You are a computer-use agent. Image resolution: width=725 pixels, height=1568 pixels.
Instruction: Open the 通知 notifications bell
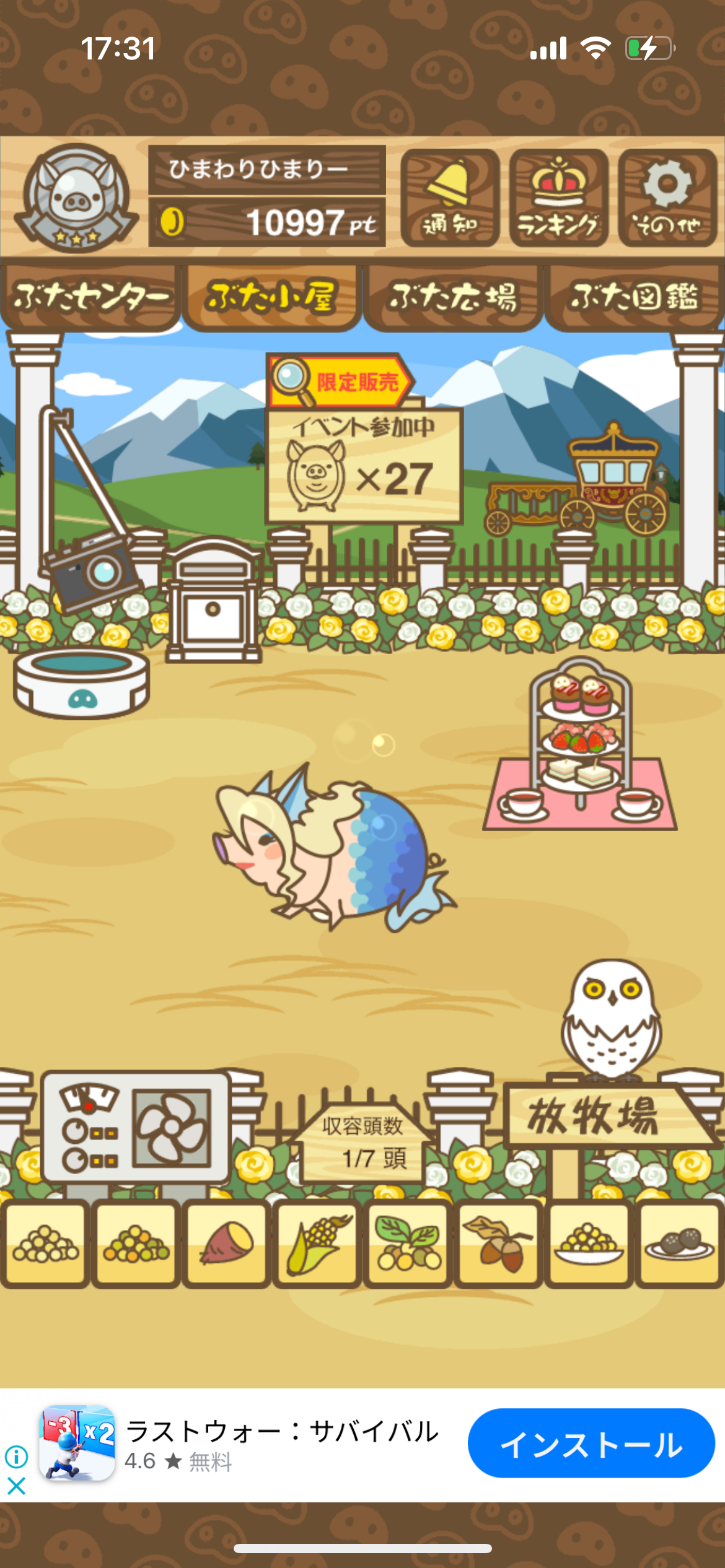click(450, 198)
